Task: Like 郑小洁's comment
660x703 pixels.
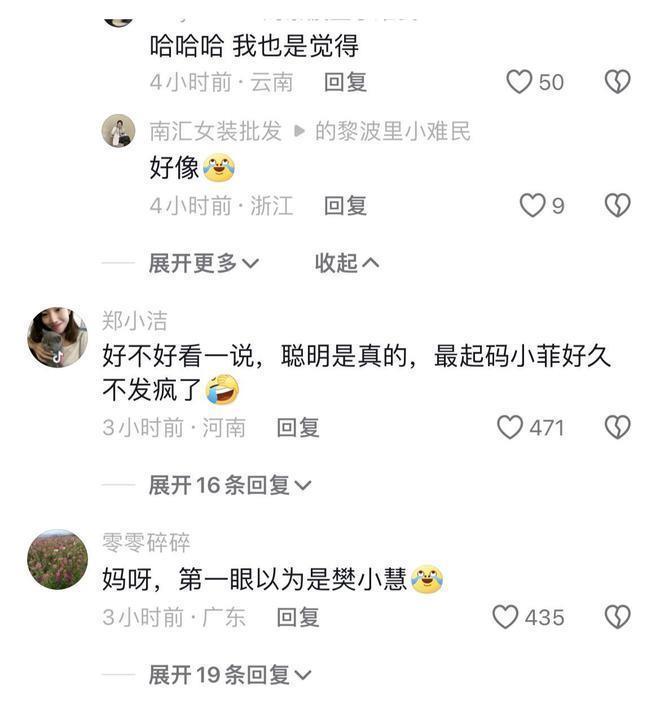Action: click(511, 428)
